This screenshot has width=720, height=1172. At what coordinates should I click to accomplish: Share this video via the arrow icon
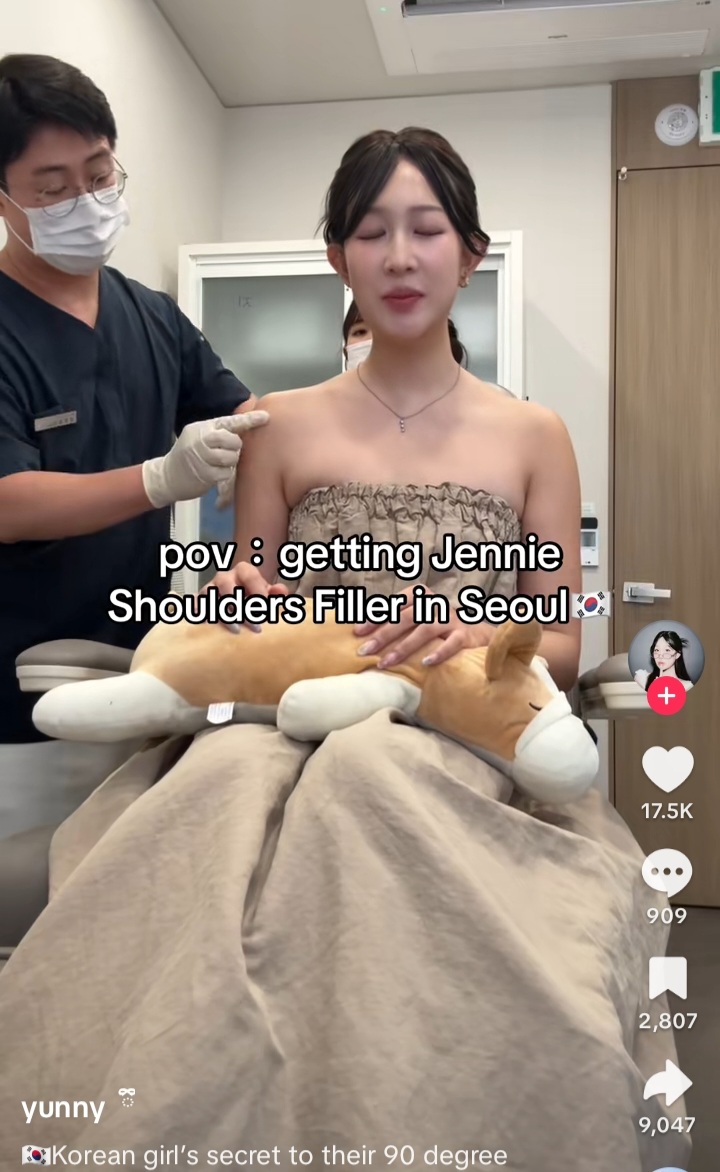click(x=667, y=1083)
